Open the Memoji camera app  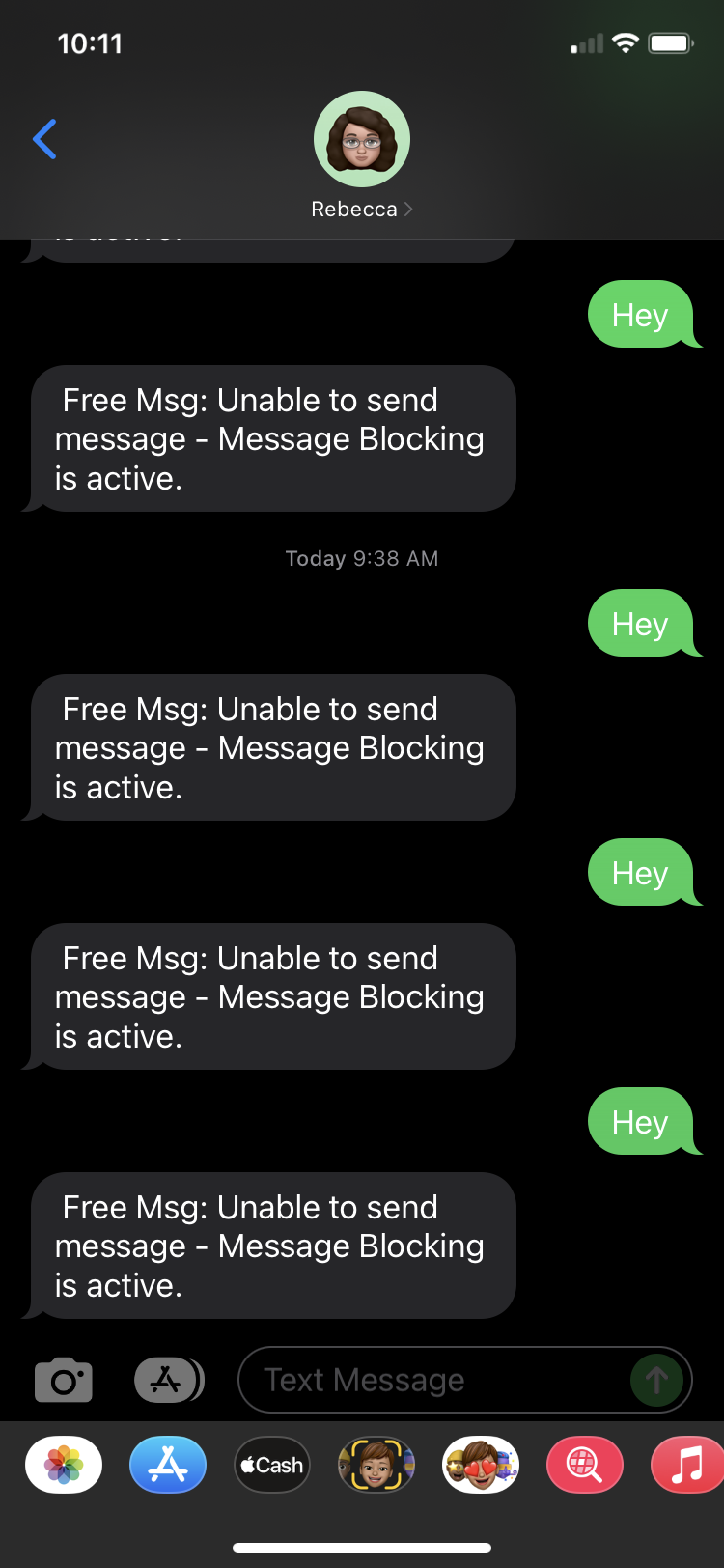point(376,1465)
